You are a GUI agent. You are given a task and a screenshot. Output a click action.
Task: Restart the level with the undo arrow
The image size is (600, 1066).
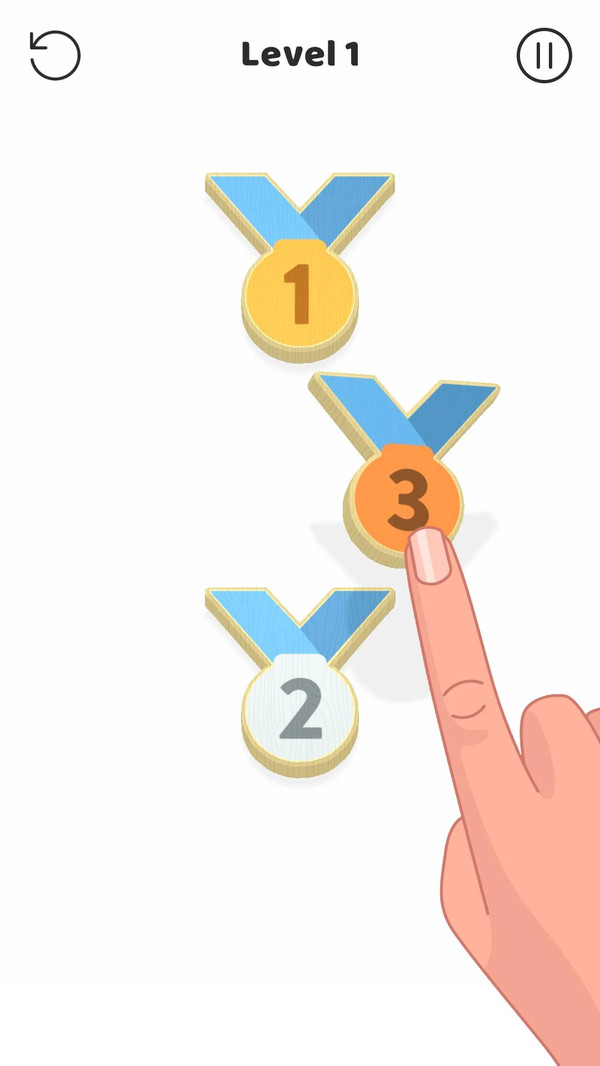pos(54,55)
